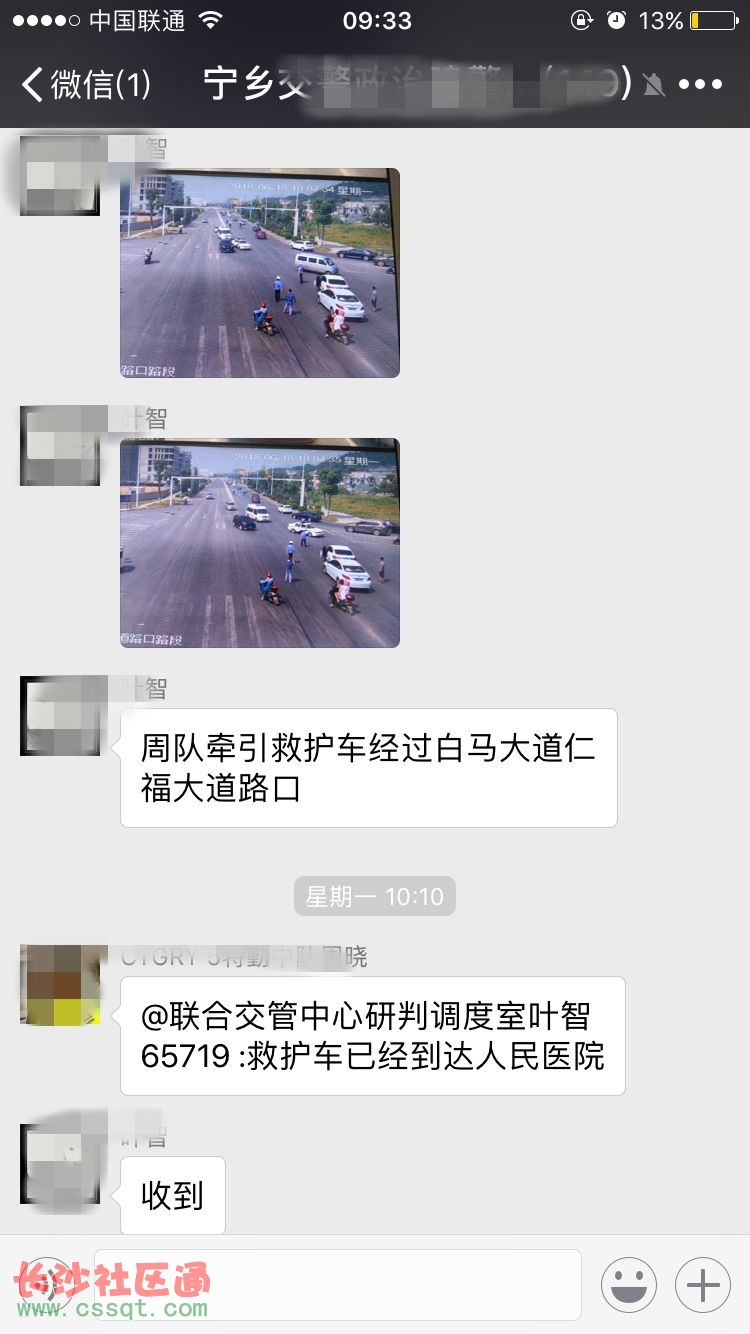This screenshot has height=1334, width=750.
Task: Open the plus attachment menu
Action: point(703,1285)
